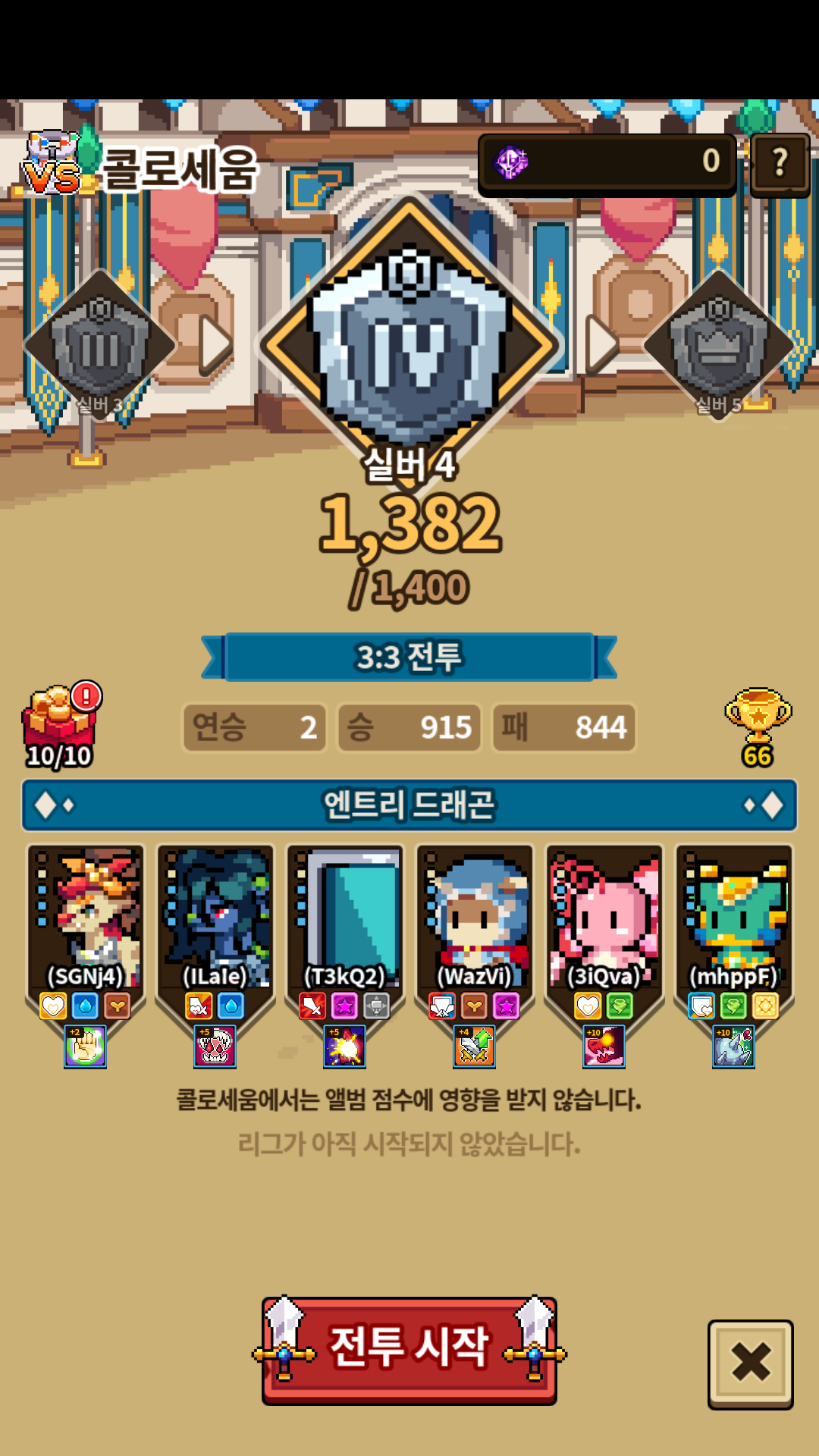Open the question mark help button

pos(779,164)
